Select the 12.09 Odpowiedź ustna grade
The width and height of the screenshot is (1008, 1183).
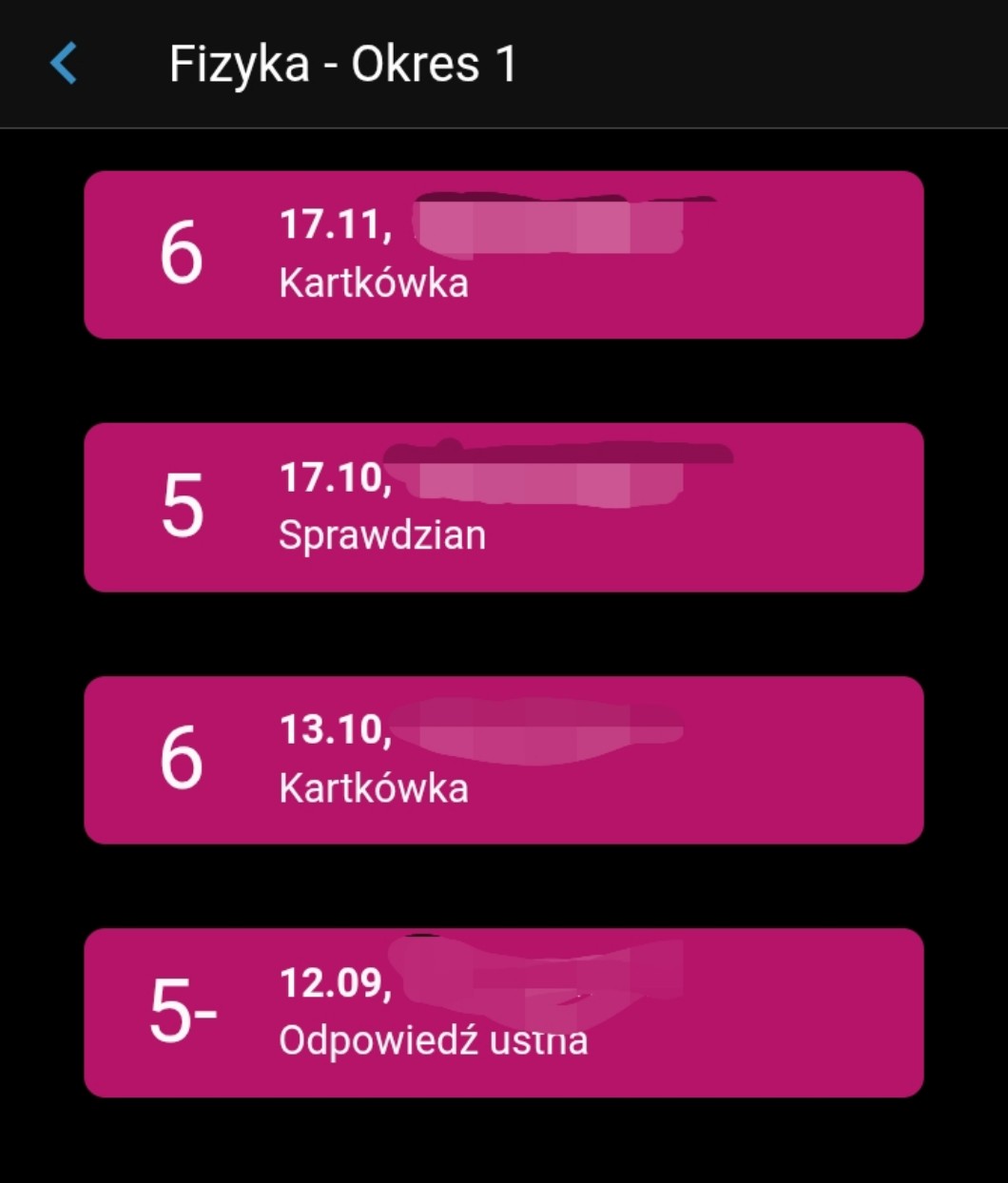(x=503, y=1012)
